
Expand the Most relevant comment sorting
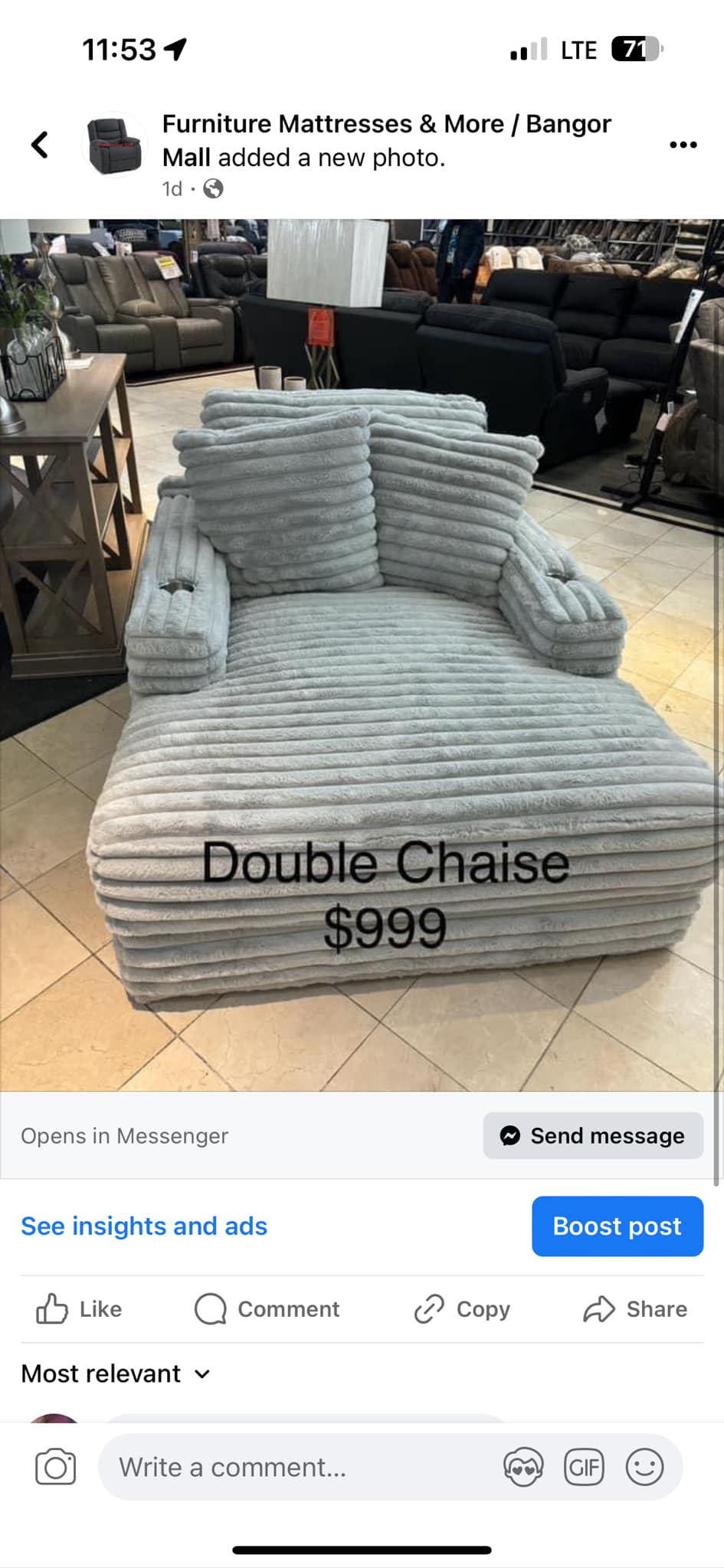coord(116,1374)
